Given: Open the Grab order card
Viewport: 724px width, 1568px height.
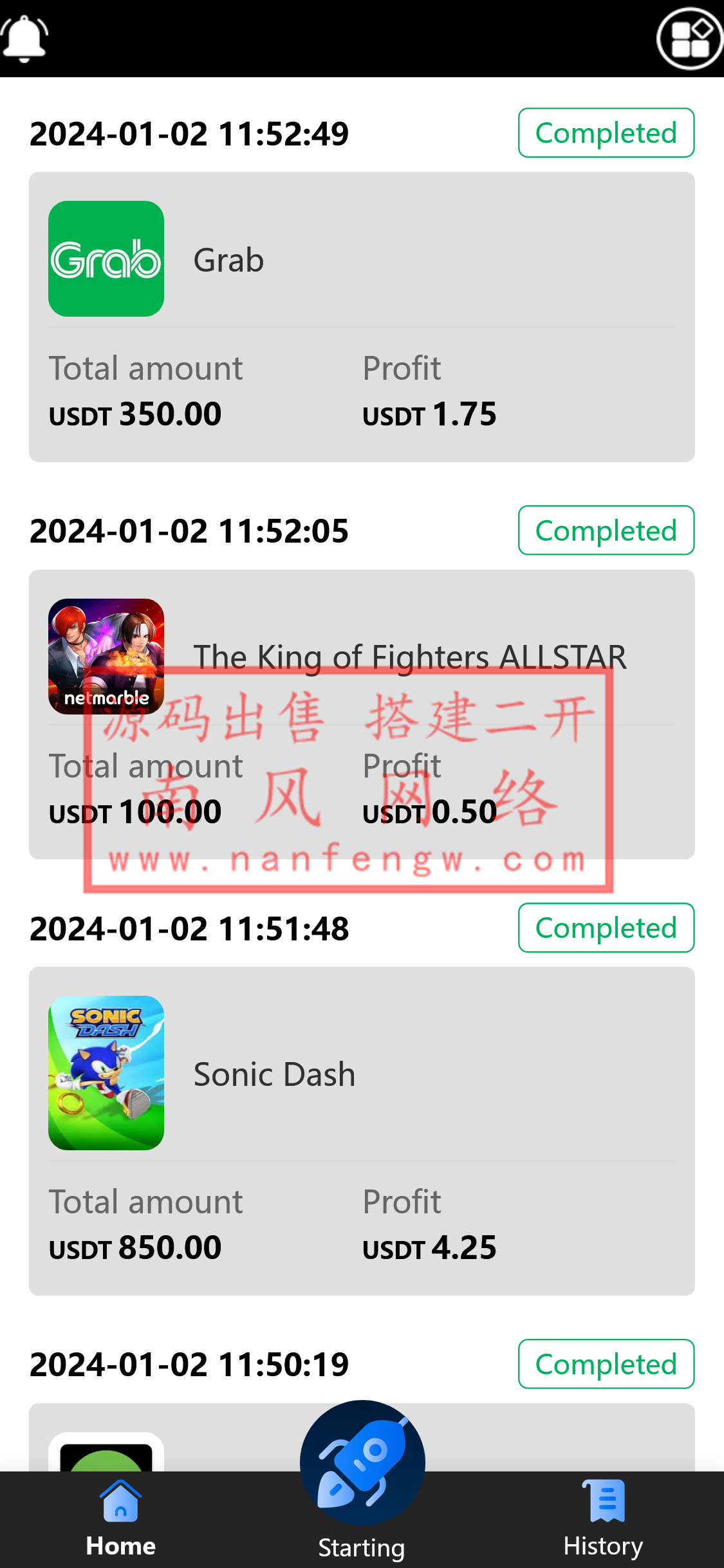Looking at the screenshot, I should pos(362,317).
